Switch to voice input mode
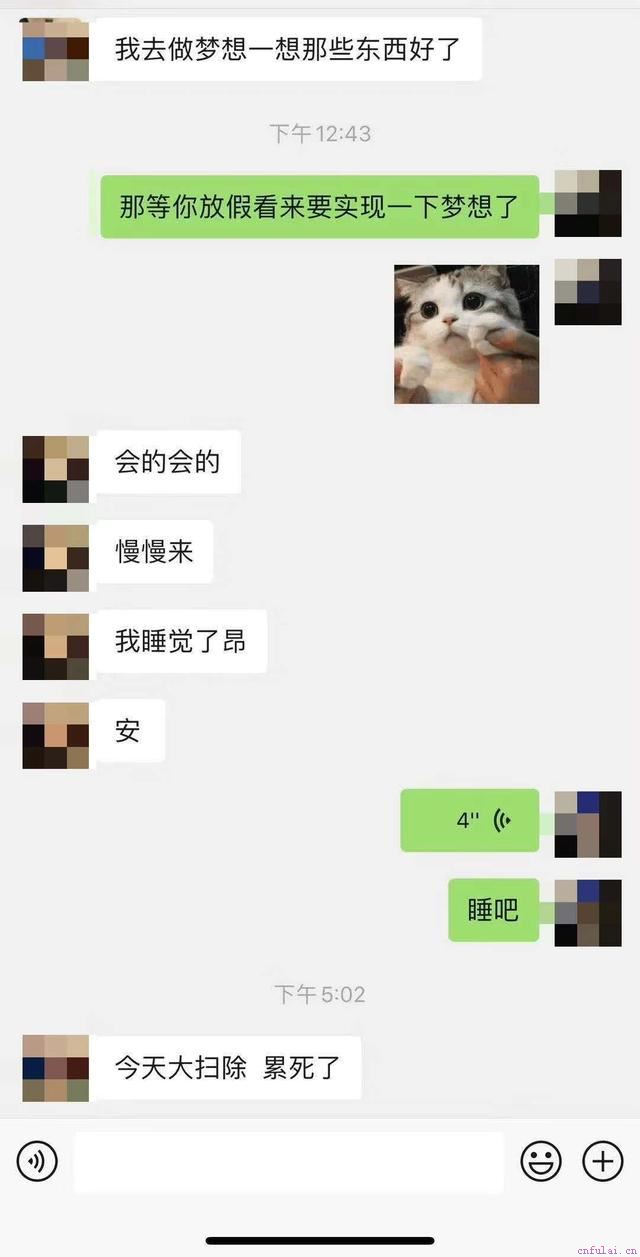Screen dimensions: 640x1257 [x=37, y=1161]
